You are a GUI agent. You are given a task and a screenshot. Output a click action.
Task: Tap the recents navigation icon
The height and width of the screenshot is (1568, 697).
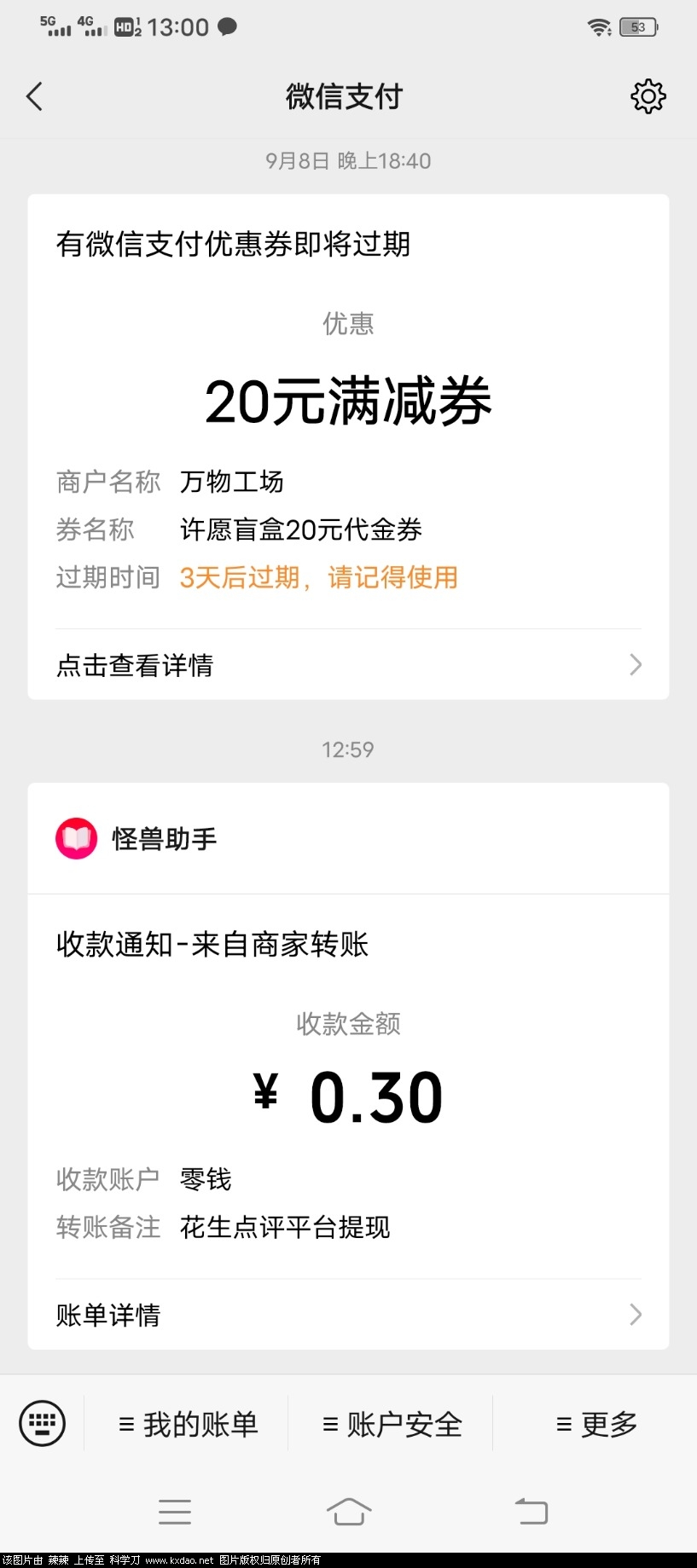tap(174, 1510)
